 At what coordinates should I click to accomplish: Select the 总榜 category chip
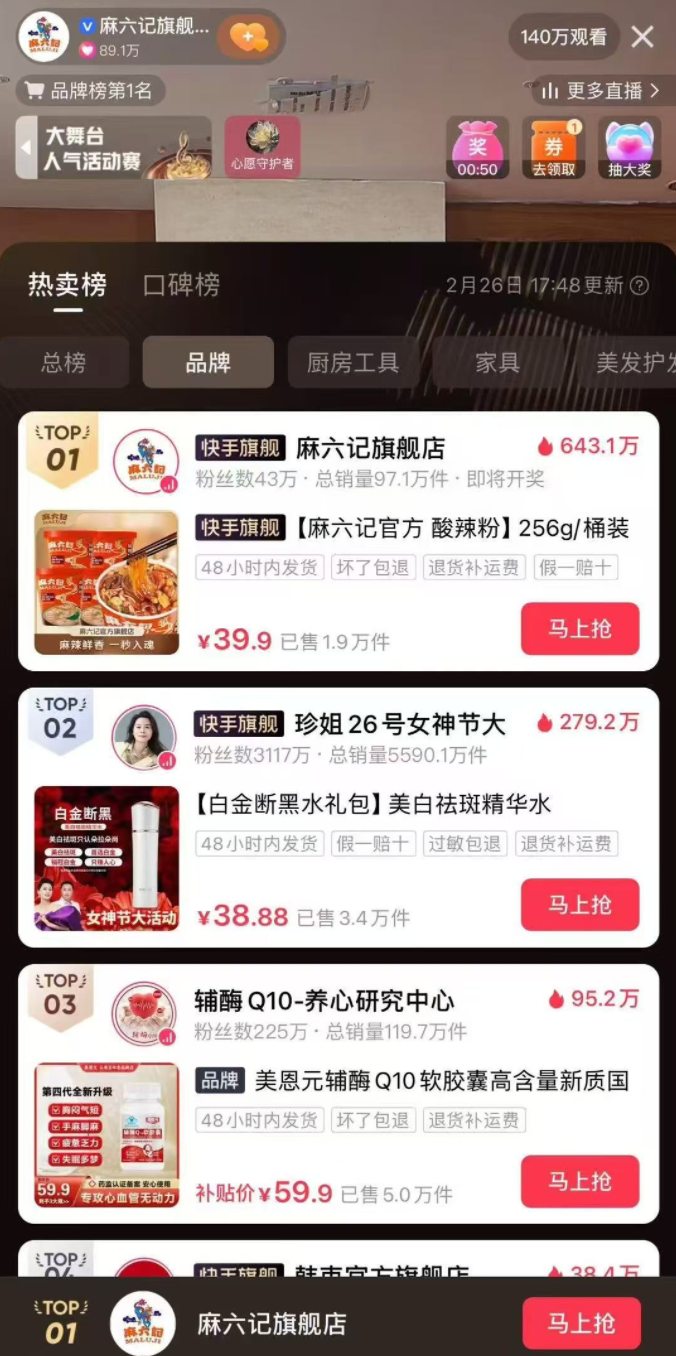click(64, 362)
